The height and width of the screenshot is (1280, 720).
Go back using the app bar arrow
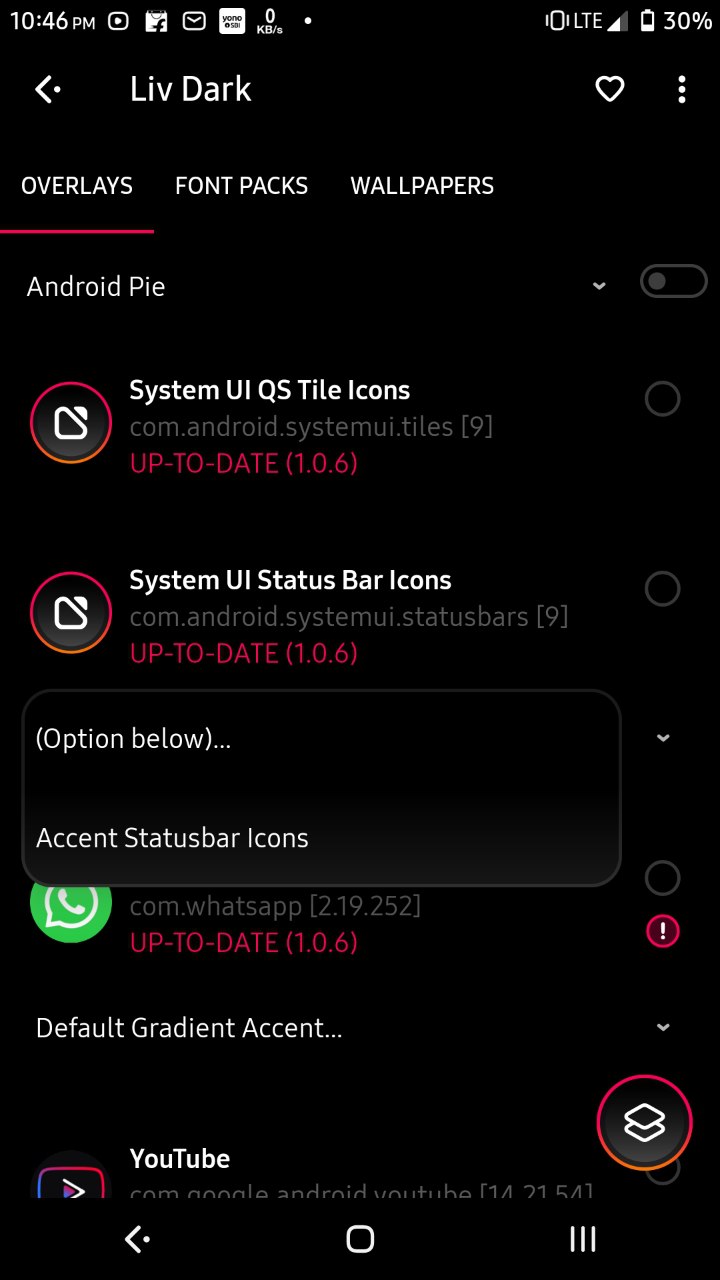(47, 90)
